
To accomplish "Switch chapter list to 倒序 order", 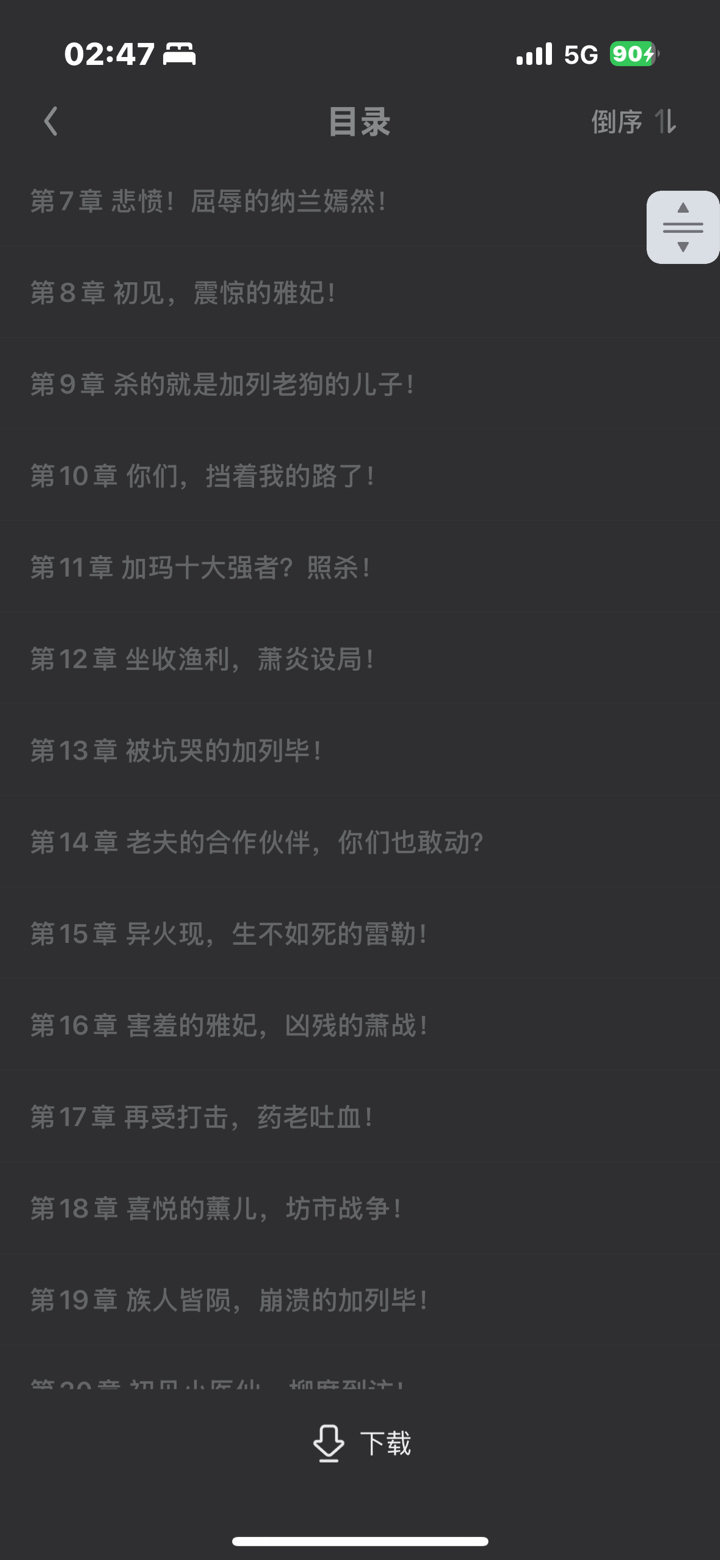I will (x=634, y=122).
